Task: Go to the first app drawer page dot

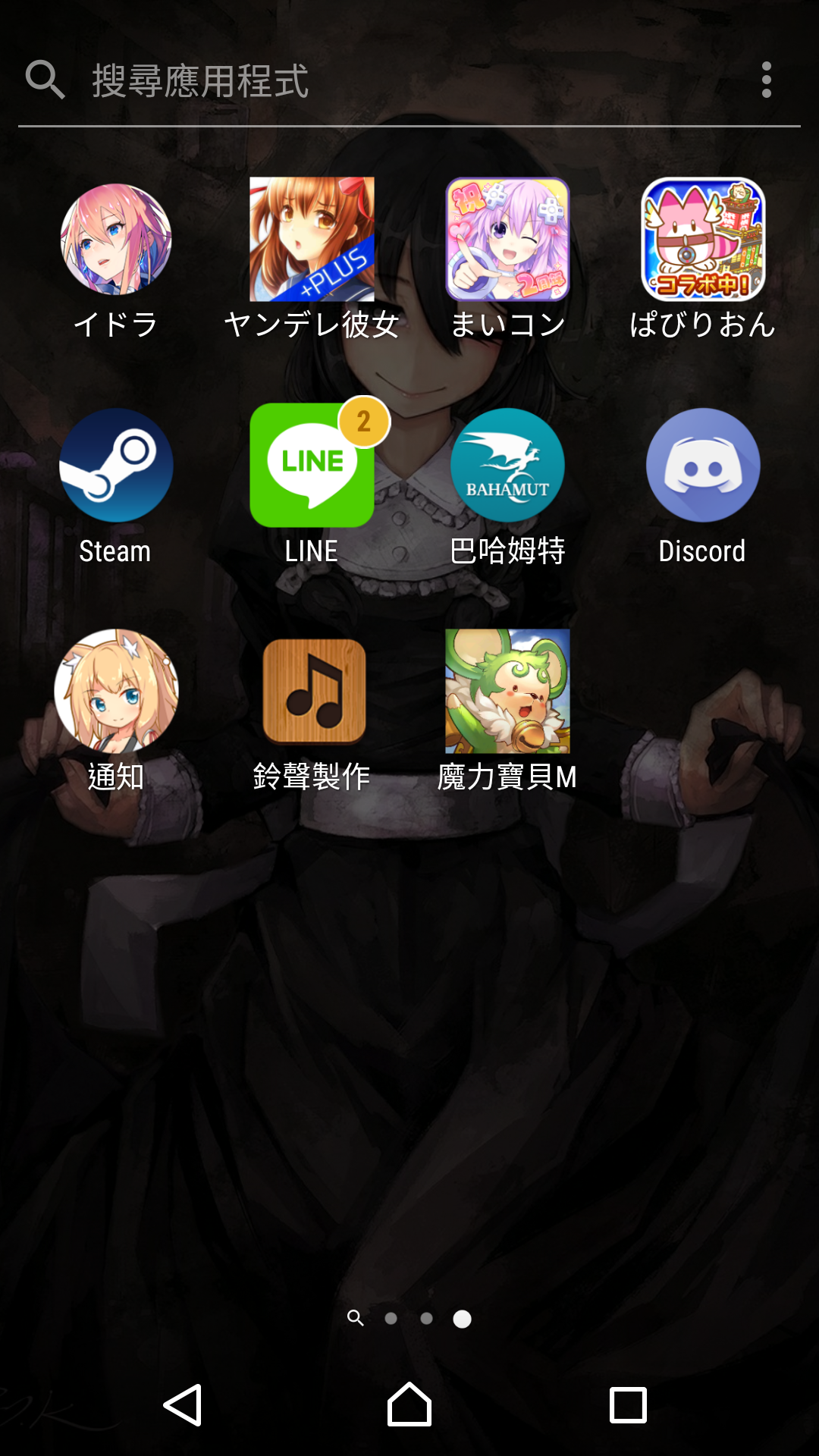Action: click(x=391, y=1319)
